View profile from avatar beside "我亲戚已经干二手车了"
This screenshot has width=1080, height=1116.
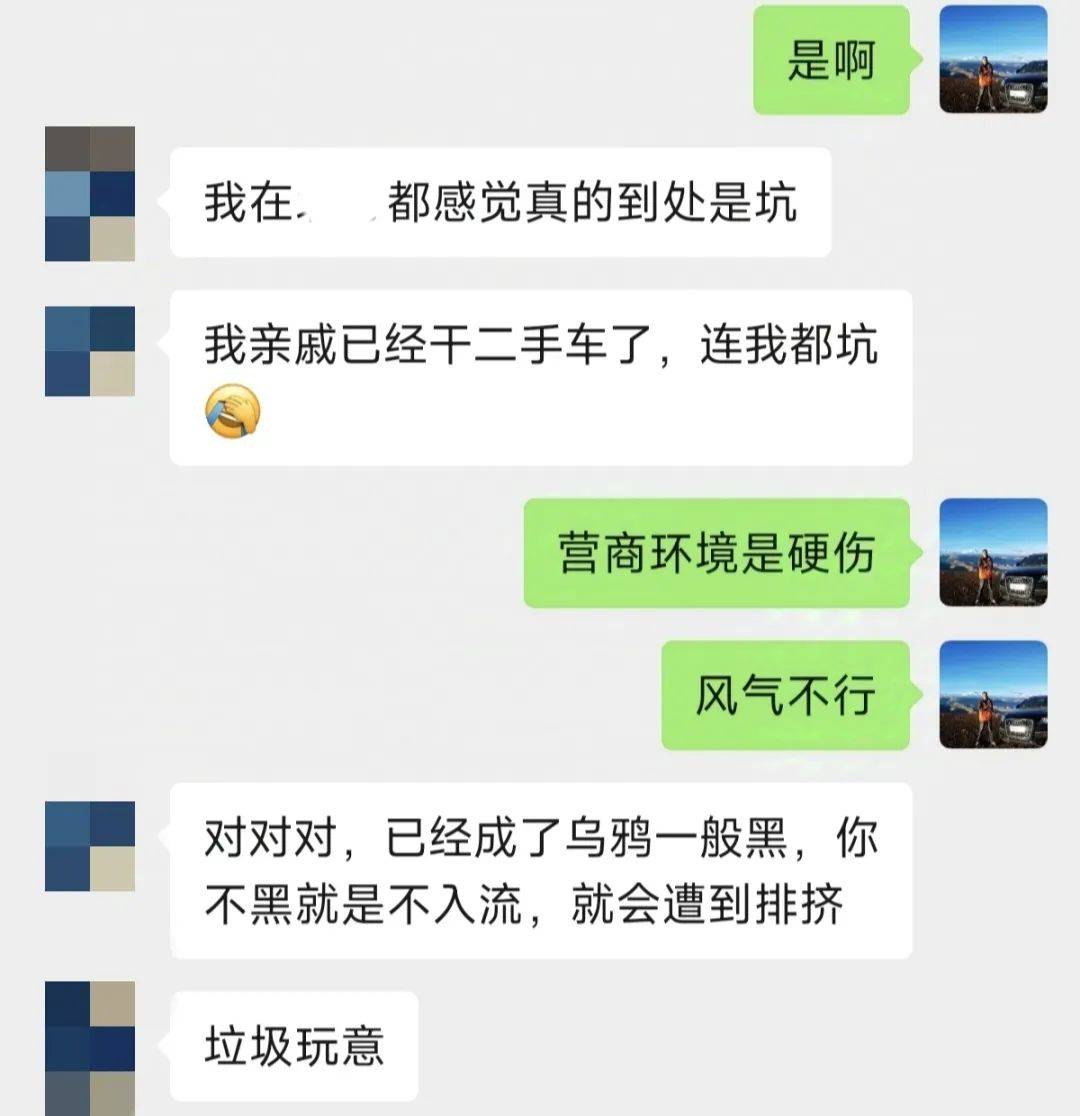click(90, 351)
